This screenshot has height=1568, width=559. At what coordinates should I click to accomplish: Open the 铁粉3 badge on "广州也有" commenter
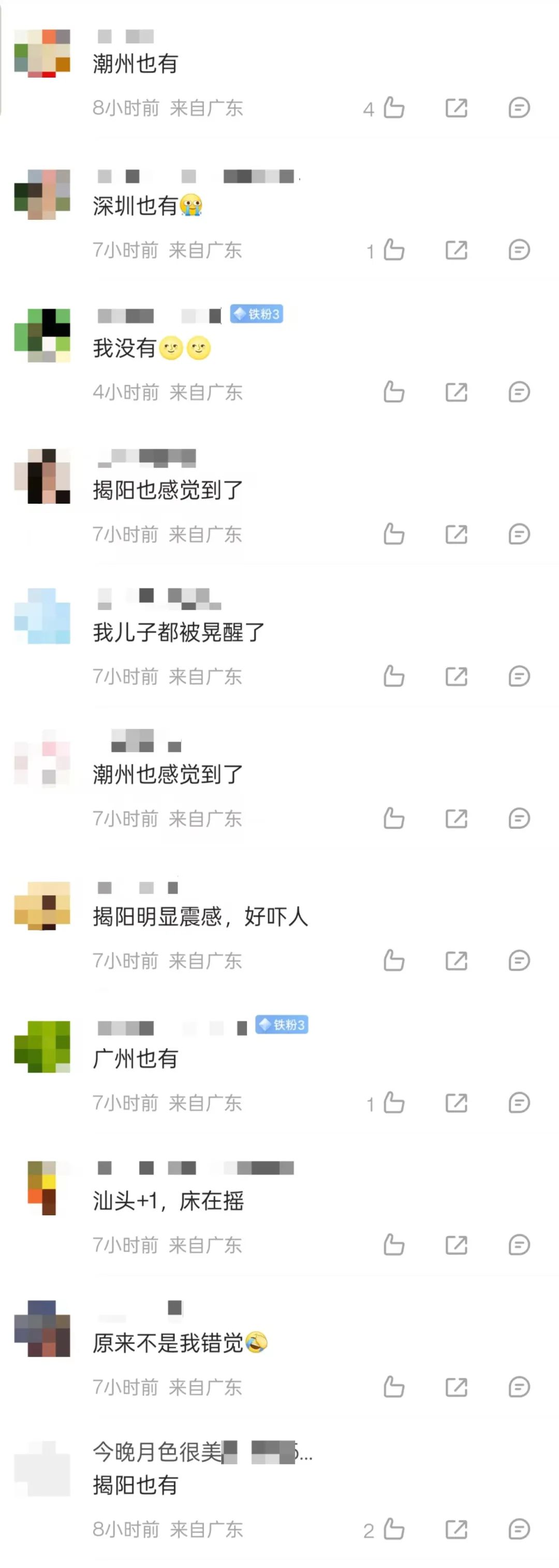[x=282, y=1025]
